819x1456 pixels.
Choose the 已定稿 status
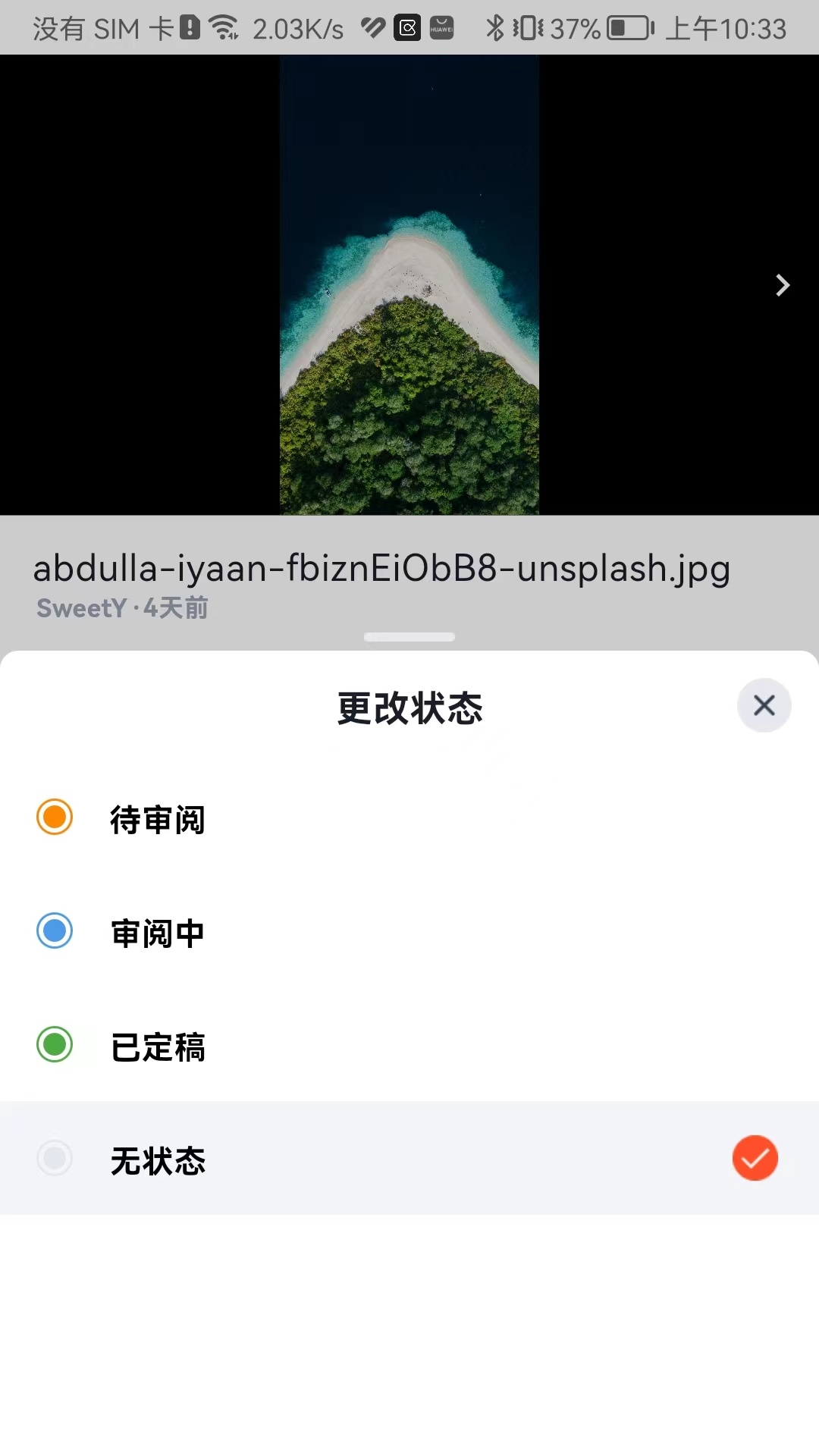pyautogui.click(x=409, y=1045)
